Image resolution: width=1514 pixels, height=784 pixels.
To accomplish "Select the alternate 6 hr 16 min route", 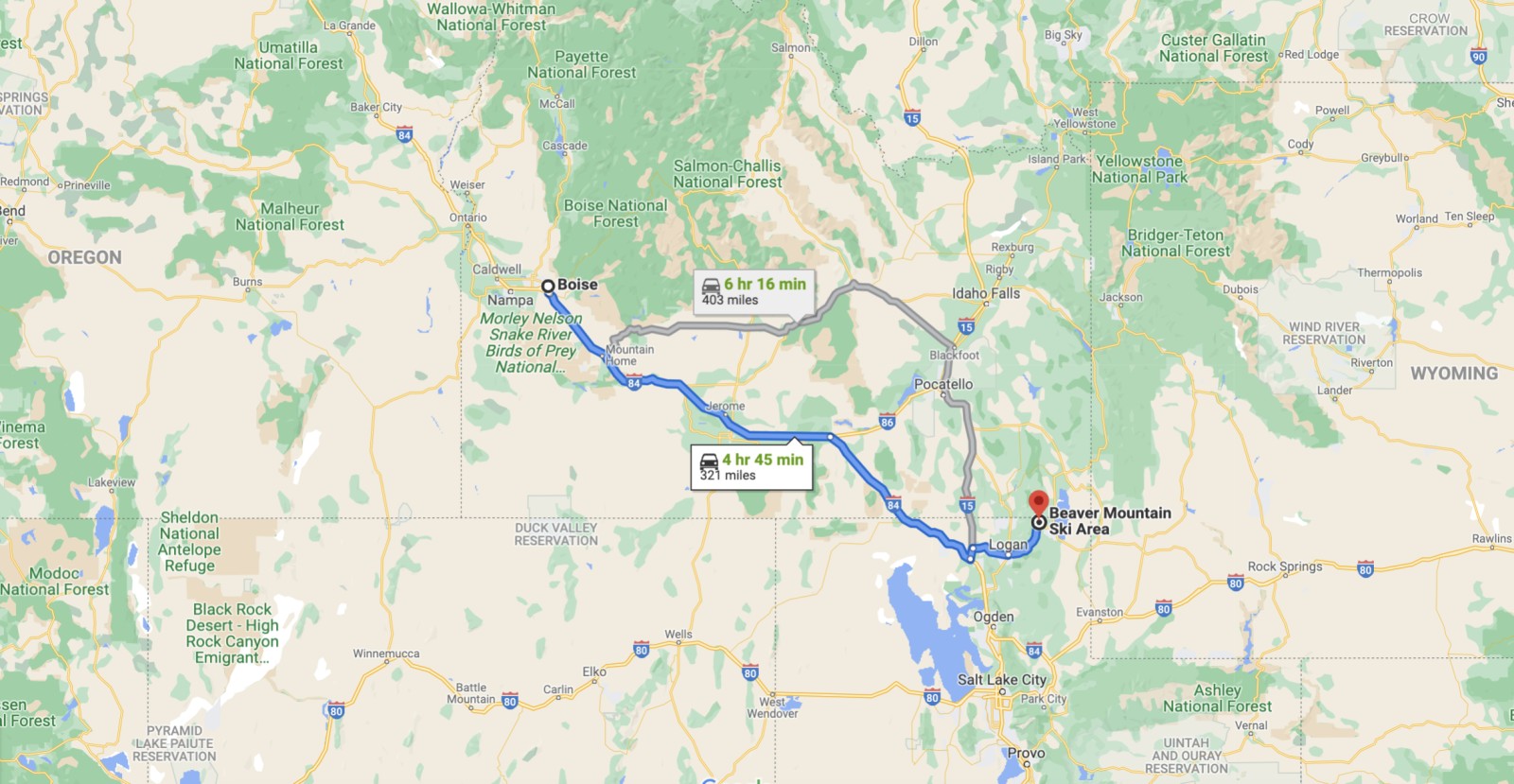I will (754, 291).
